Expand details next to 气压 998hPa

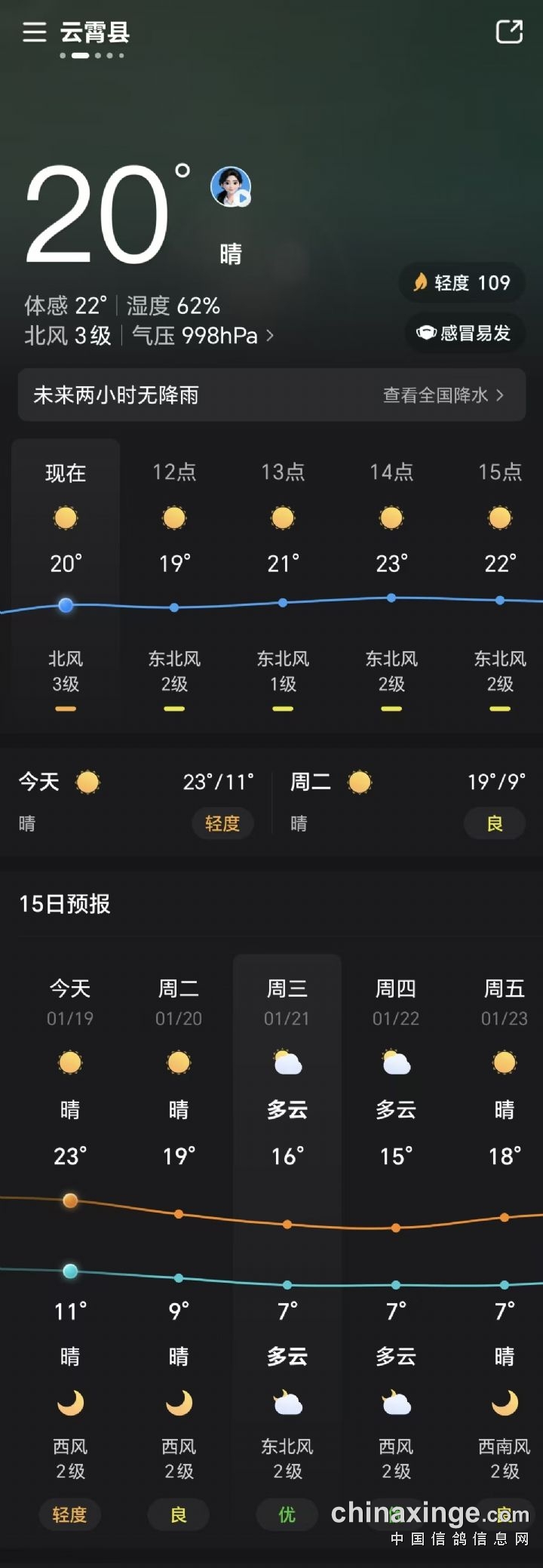[270, 335]
